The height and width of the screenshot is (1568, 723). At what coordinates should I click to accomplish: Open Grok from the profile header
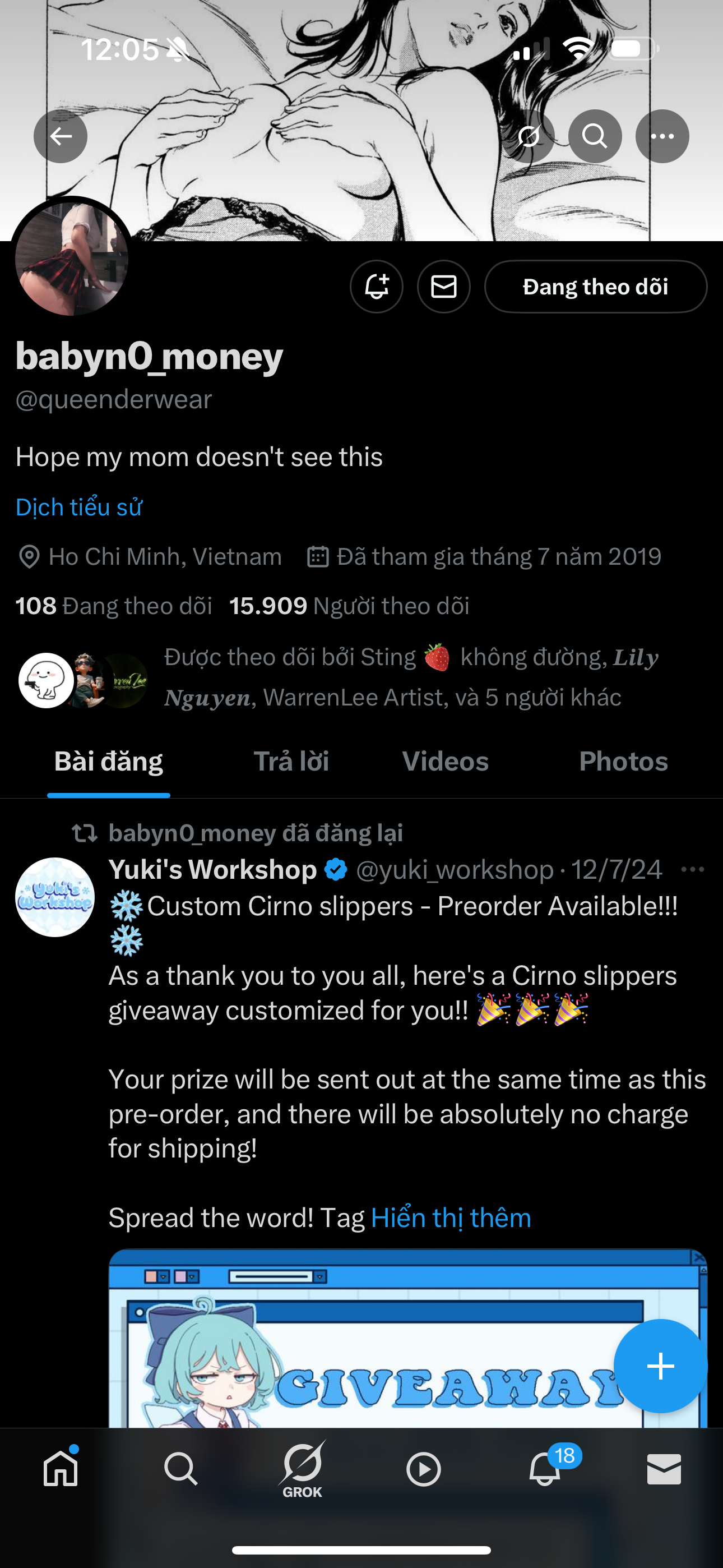pyautogui.click(x=529, y=136)
